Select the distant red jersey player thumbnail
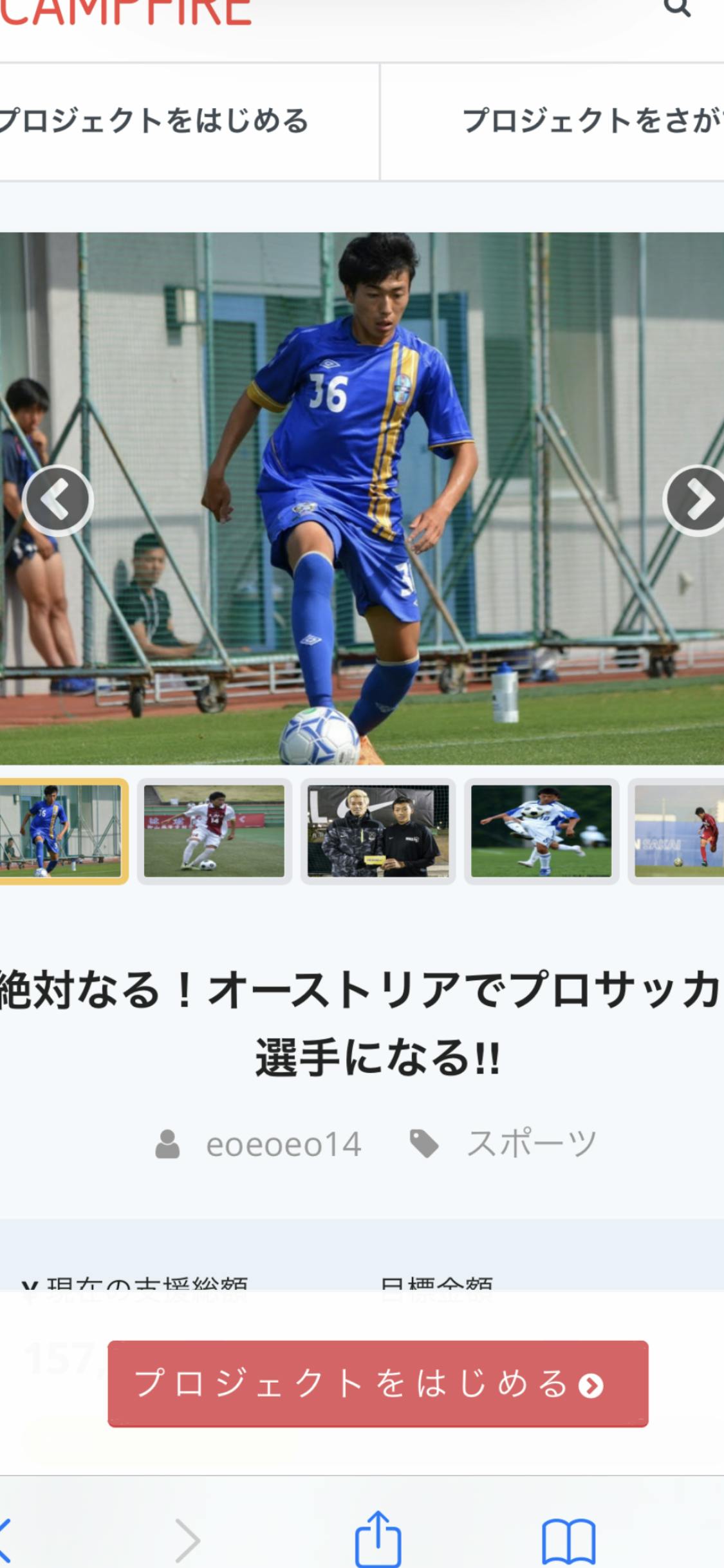 tap(679, 831)
